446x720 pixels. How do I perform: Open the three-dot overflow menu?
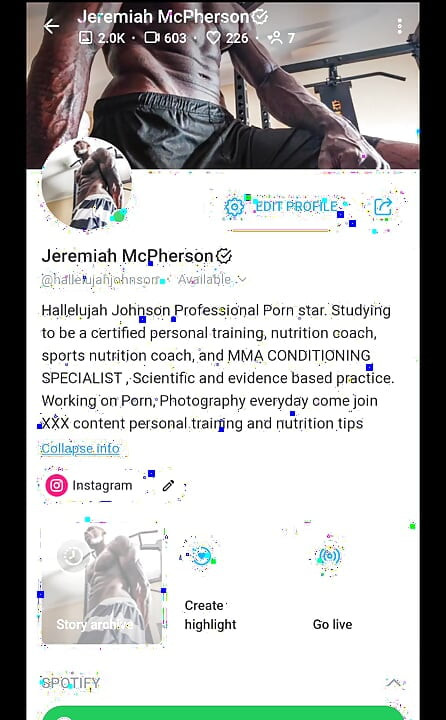click(x=400, y=26)
